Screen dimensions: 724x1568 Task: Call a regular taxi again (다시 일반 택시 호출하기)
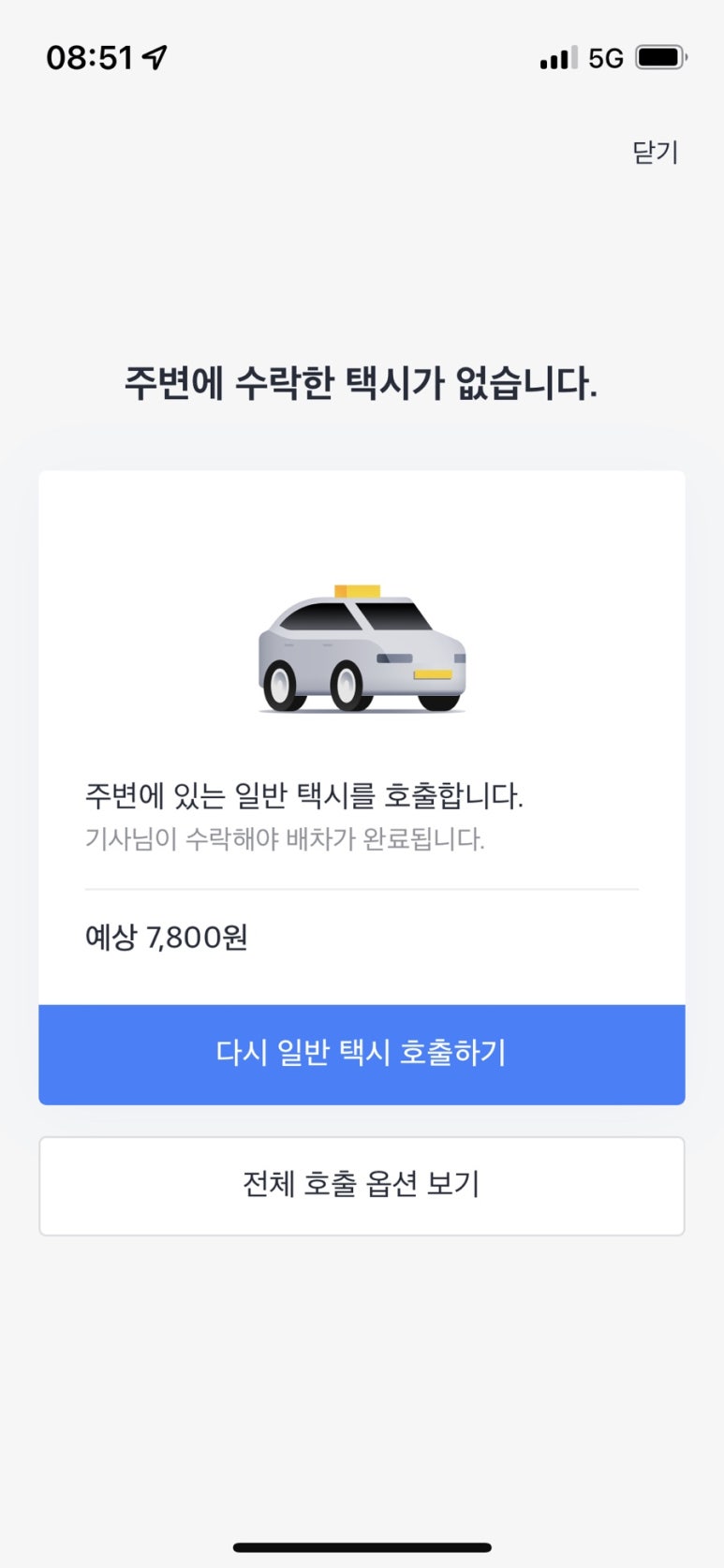point(362,1054)
